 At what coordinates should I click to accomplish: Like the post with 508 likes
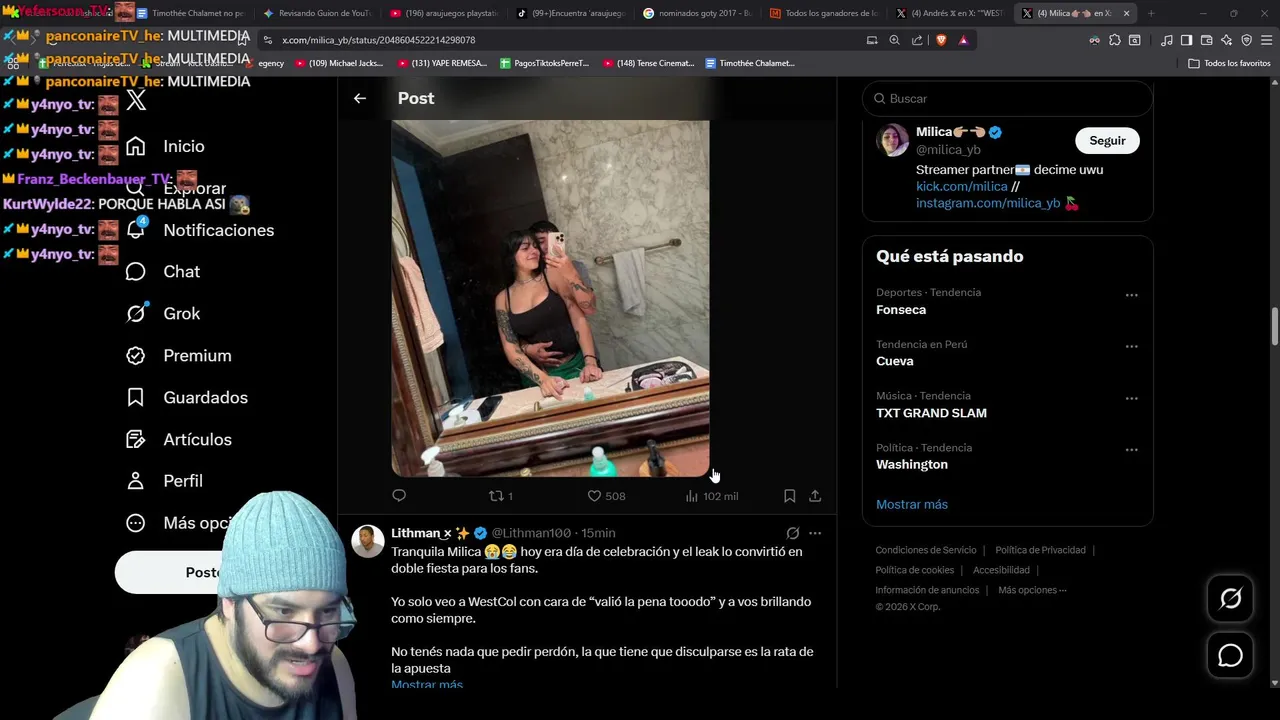(x=594, y=496)
